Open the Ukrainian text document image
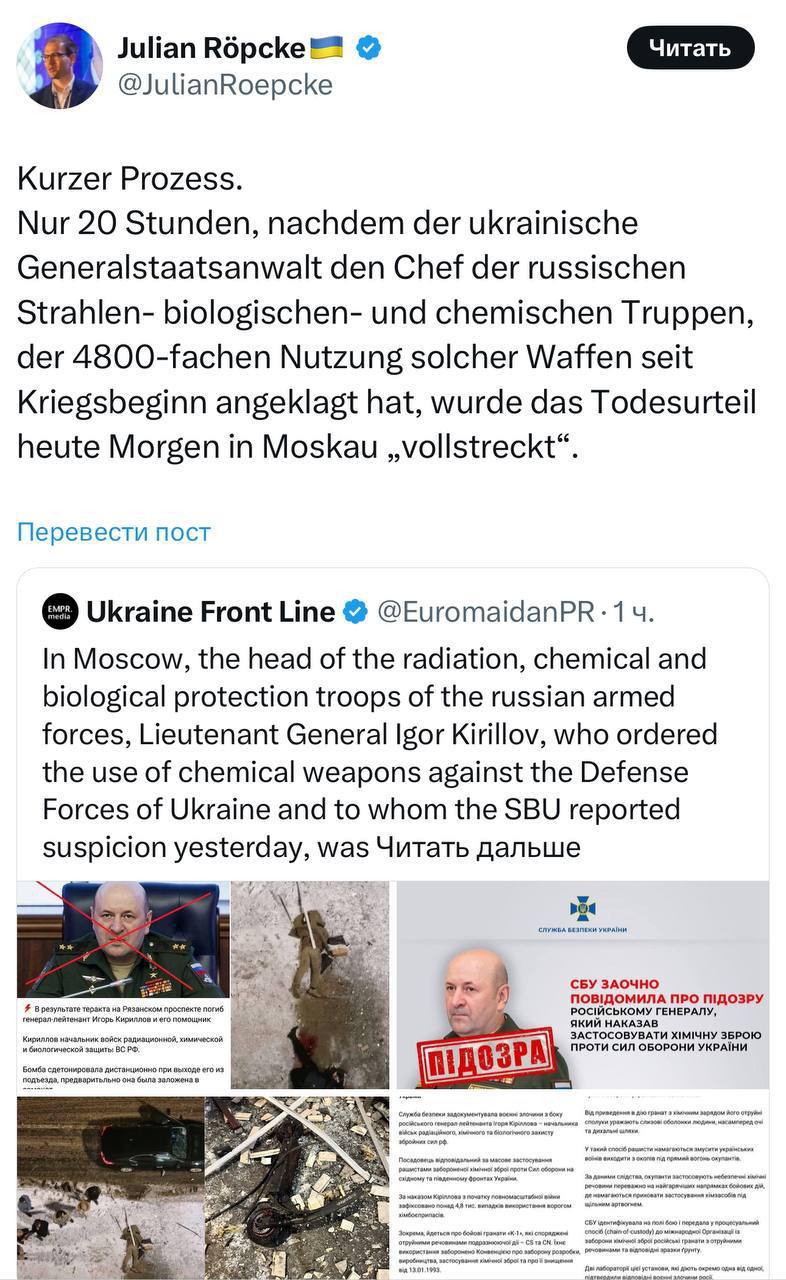Image resolution: width=786 pixels, height=1280 pixels. (582, 1187)
